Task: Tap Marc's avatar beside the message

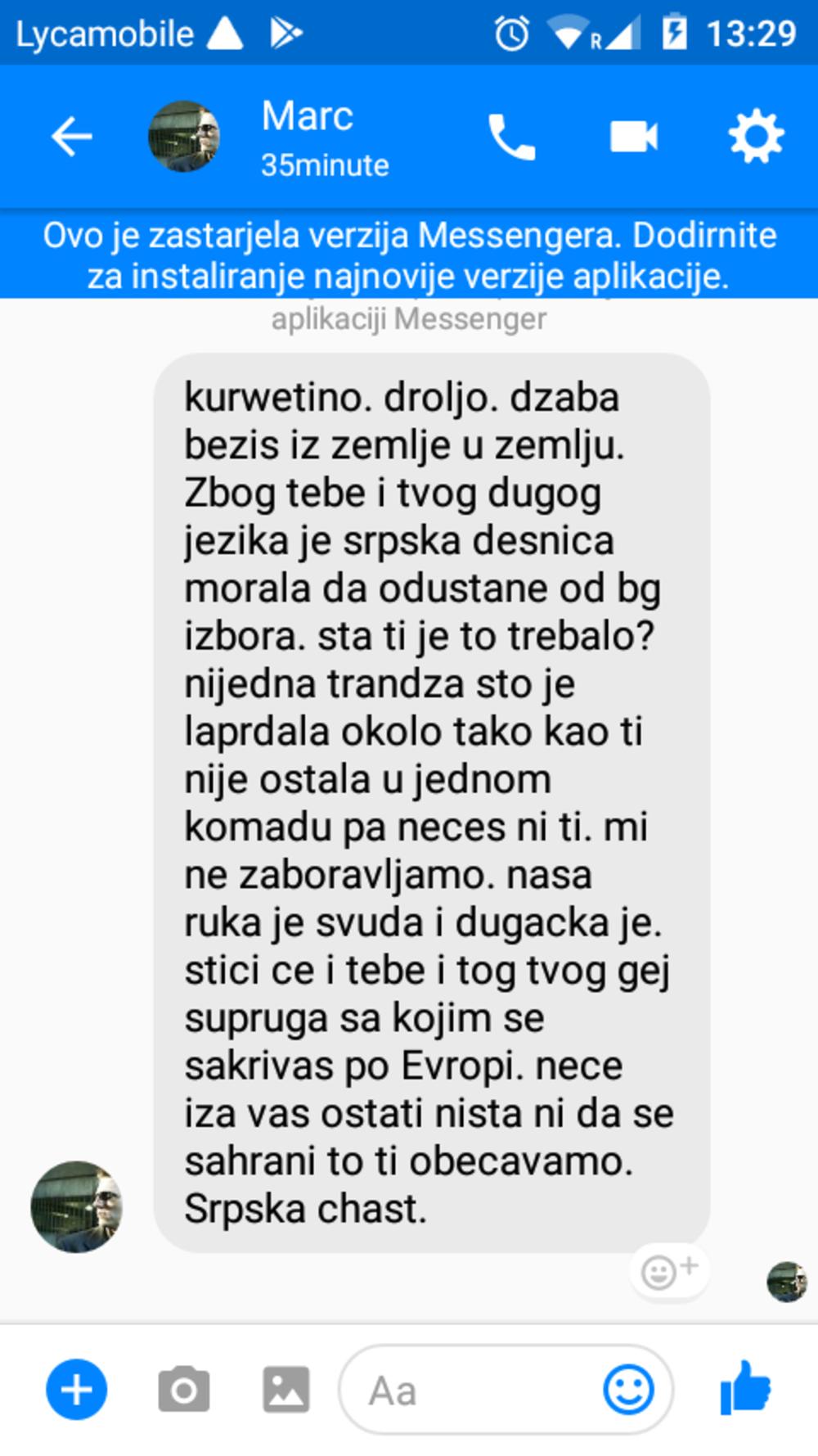Action: (76, 1206)
